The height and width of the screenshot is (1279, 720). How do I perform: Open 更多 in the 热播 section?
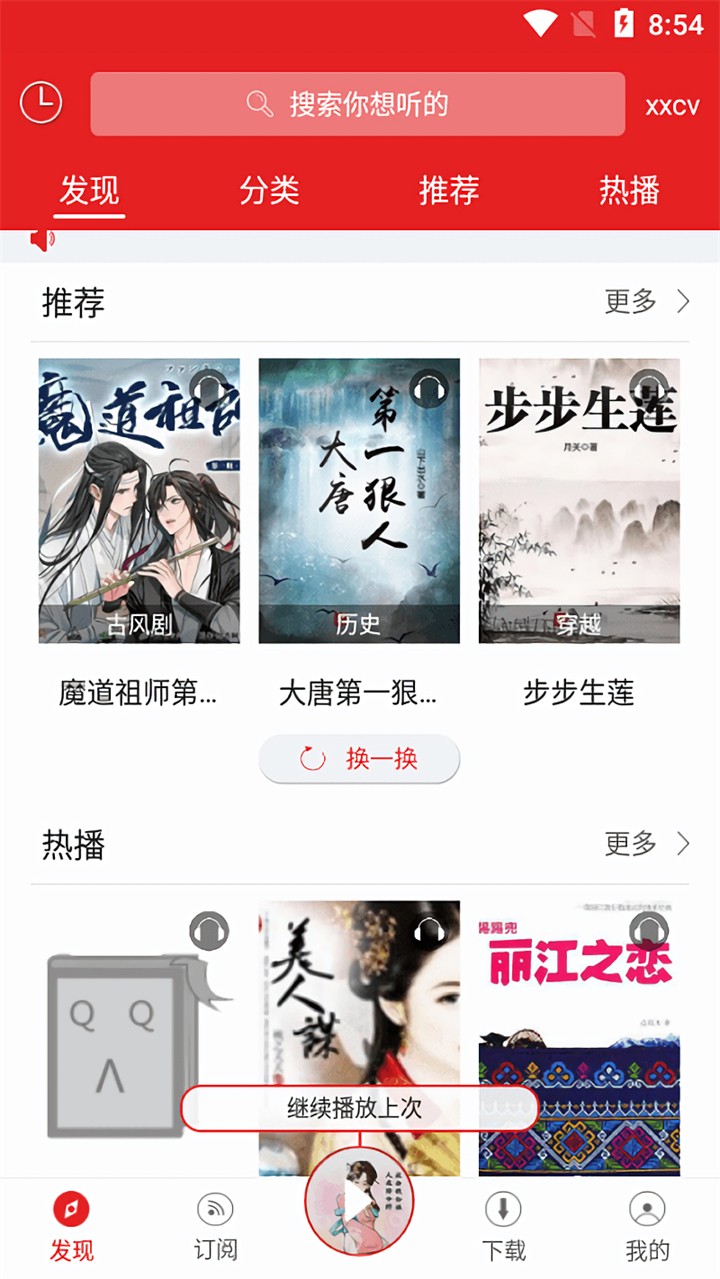pyautogui.click(x=646, y=844)
